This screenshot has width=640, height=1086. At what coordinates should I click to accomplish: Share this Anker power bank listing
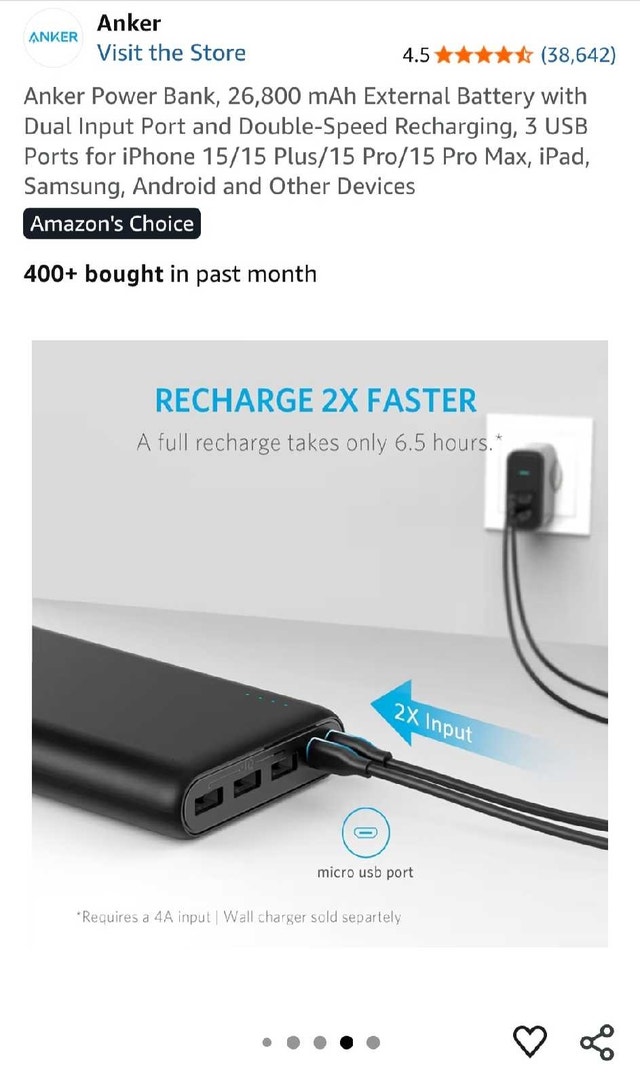(597, 1041)
